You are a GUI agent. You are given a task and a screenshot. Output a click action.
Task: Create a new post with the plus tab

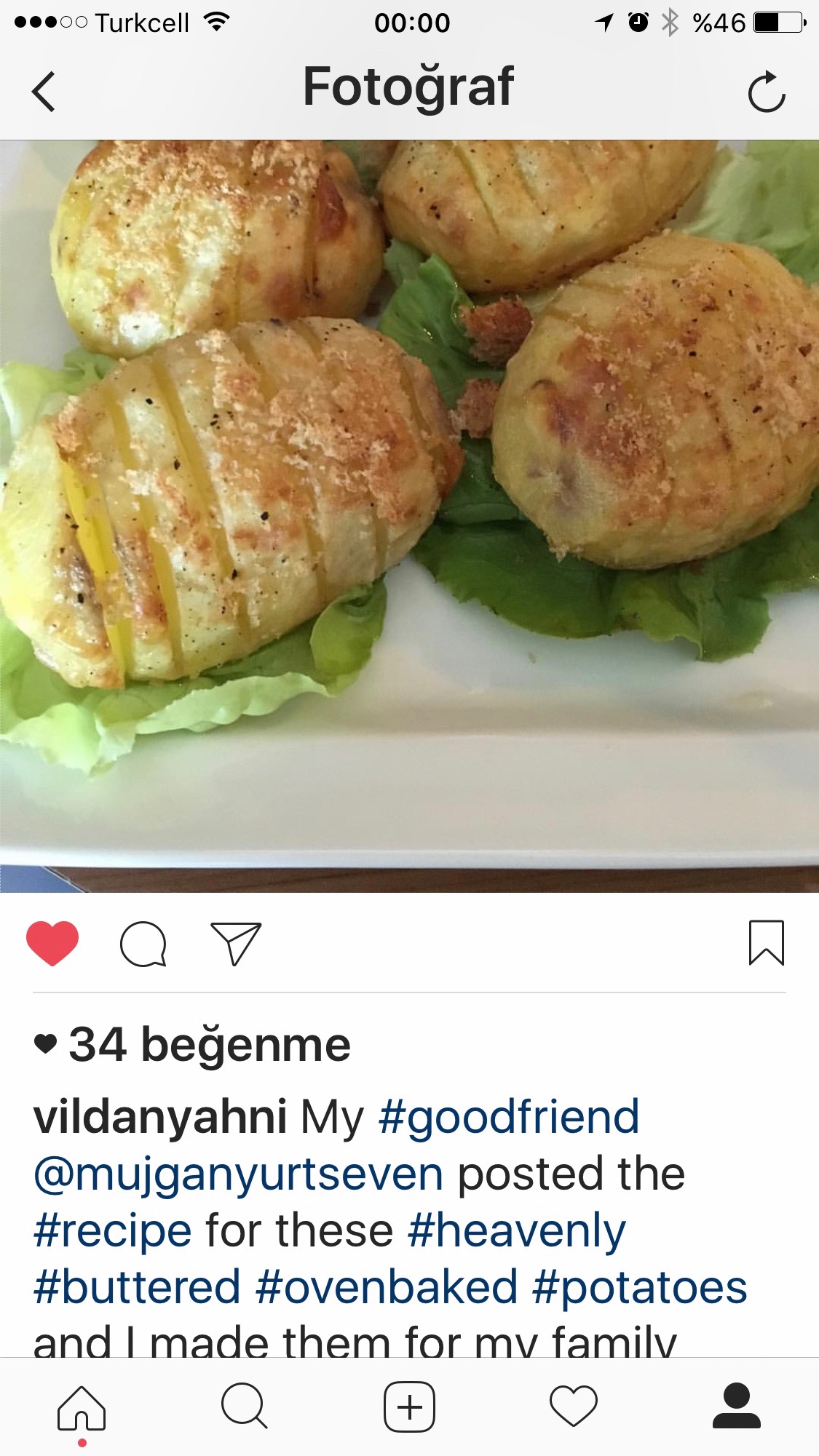[x=410, y=1407]
